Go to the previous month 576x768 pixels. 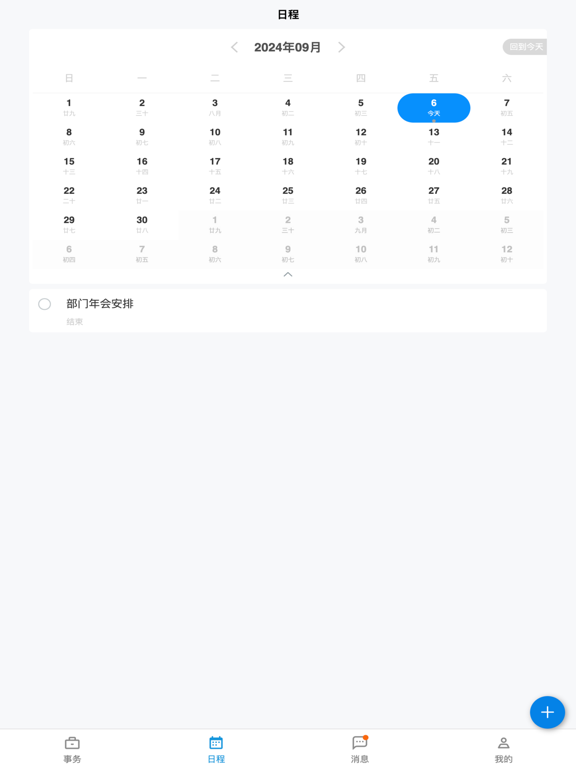click(235, 48)
